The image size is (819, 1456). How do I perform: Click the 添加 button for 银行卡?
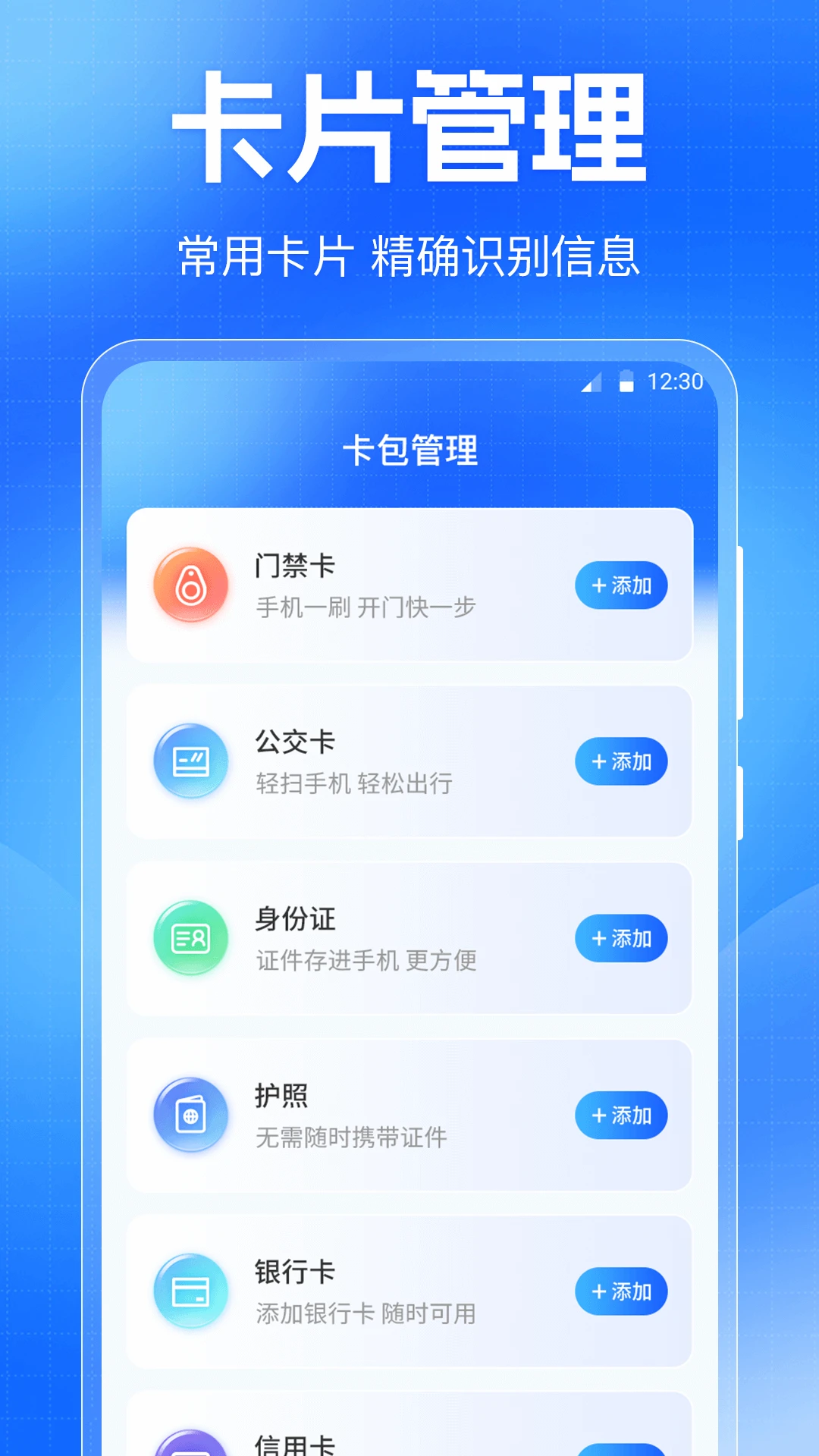coord(621,1291)
